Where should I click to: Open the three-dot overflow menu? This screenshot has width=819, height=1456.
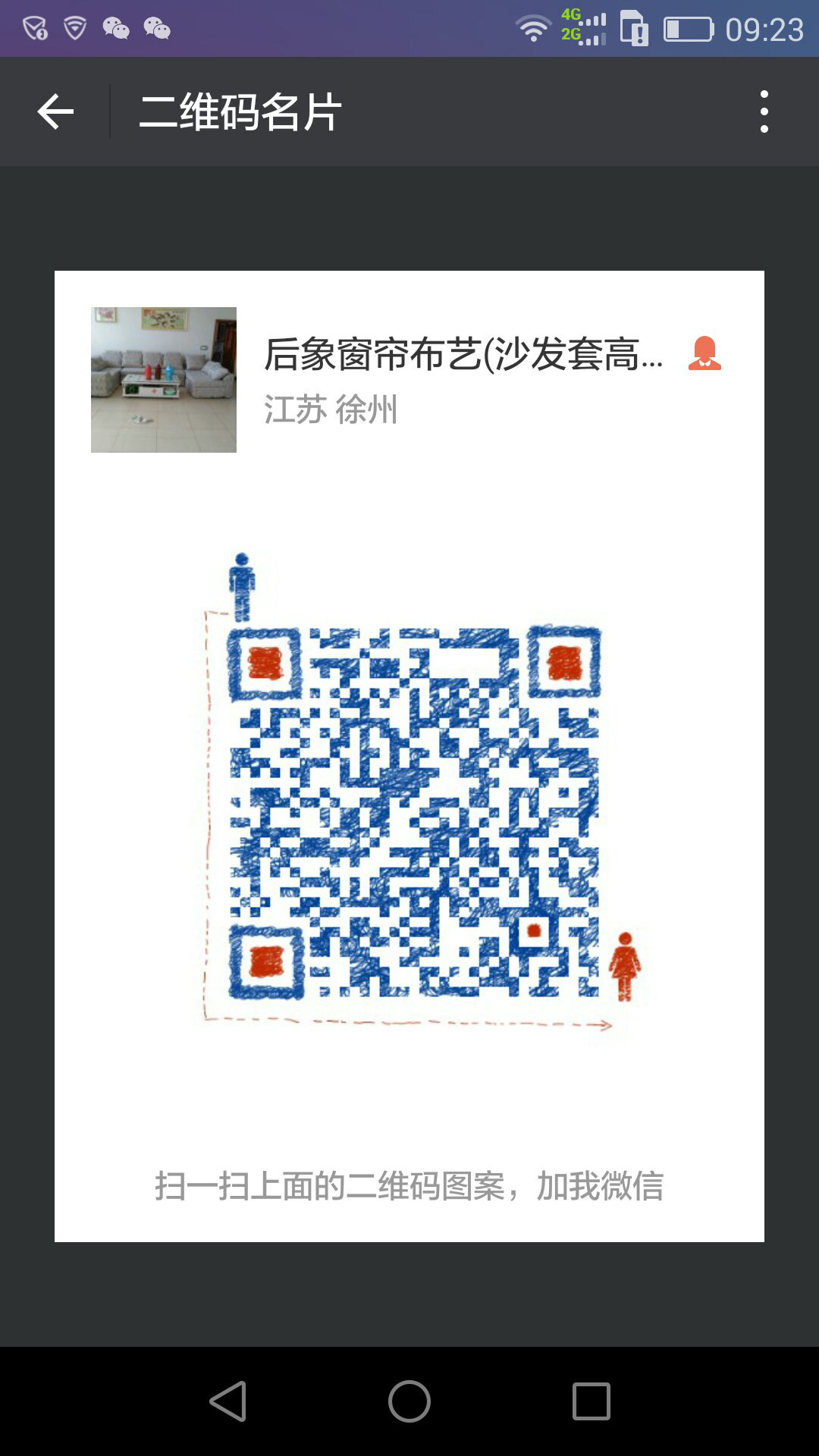coord(764,112)
